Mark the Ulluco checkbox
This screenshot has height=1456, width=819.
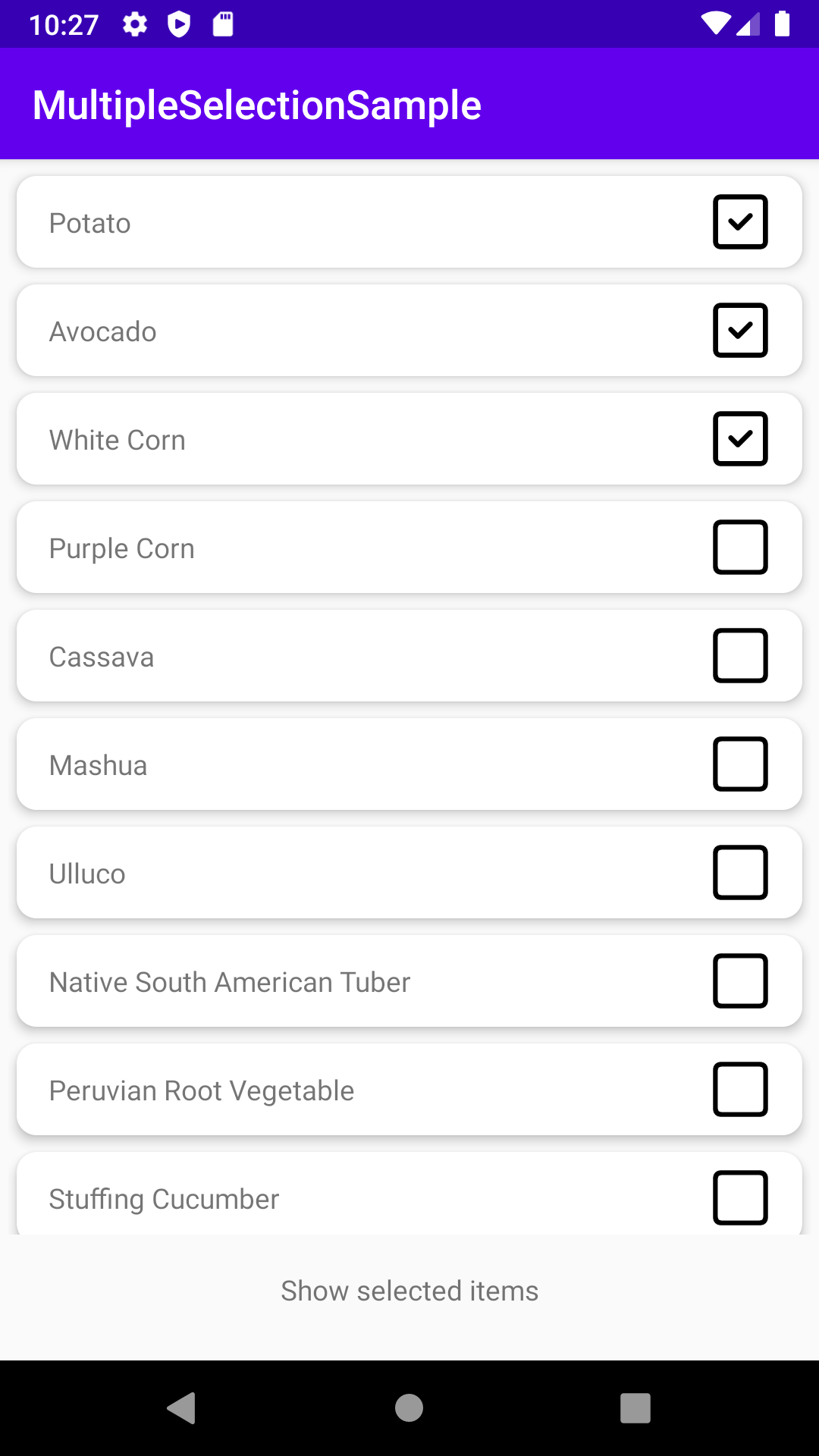[x=740, y=872]
